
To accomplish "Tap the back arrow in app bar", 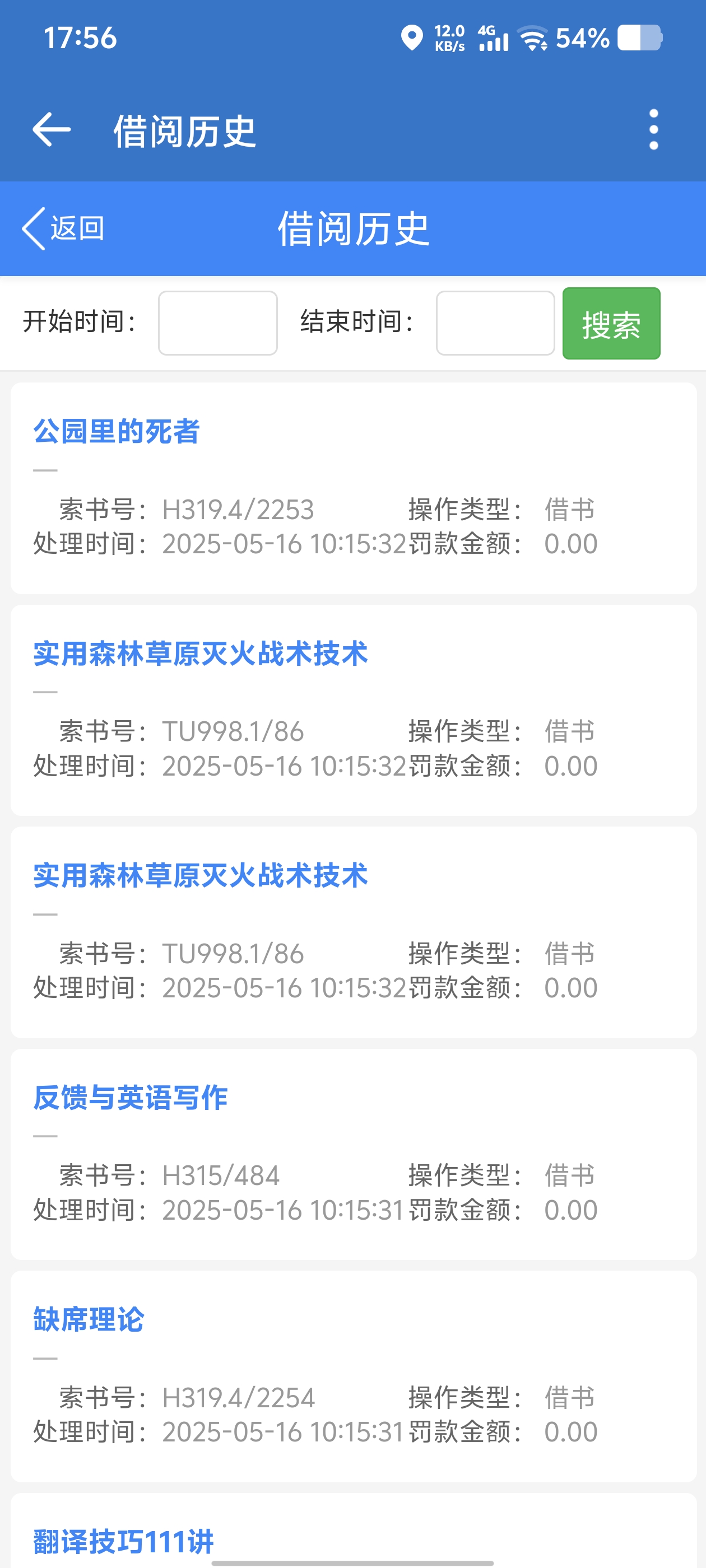I will [51, 130].
